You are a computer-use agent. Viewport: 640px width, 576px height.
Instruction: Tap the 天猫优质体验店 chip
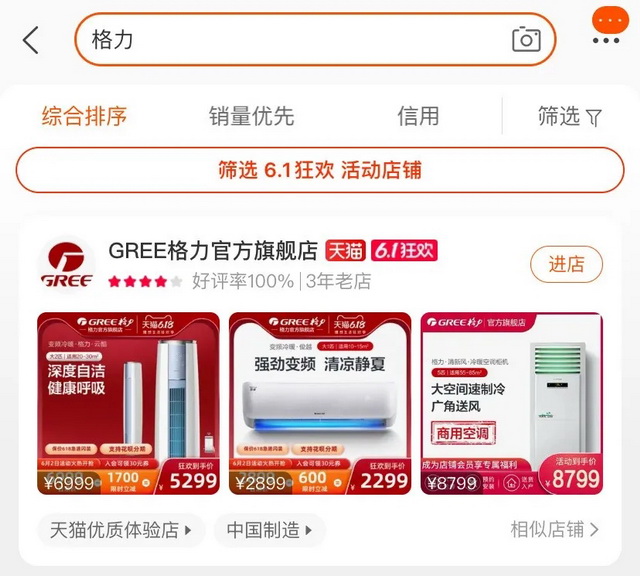click(121, 529)
